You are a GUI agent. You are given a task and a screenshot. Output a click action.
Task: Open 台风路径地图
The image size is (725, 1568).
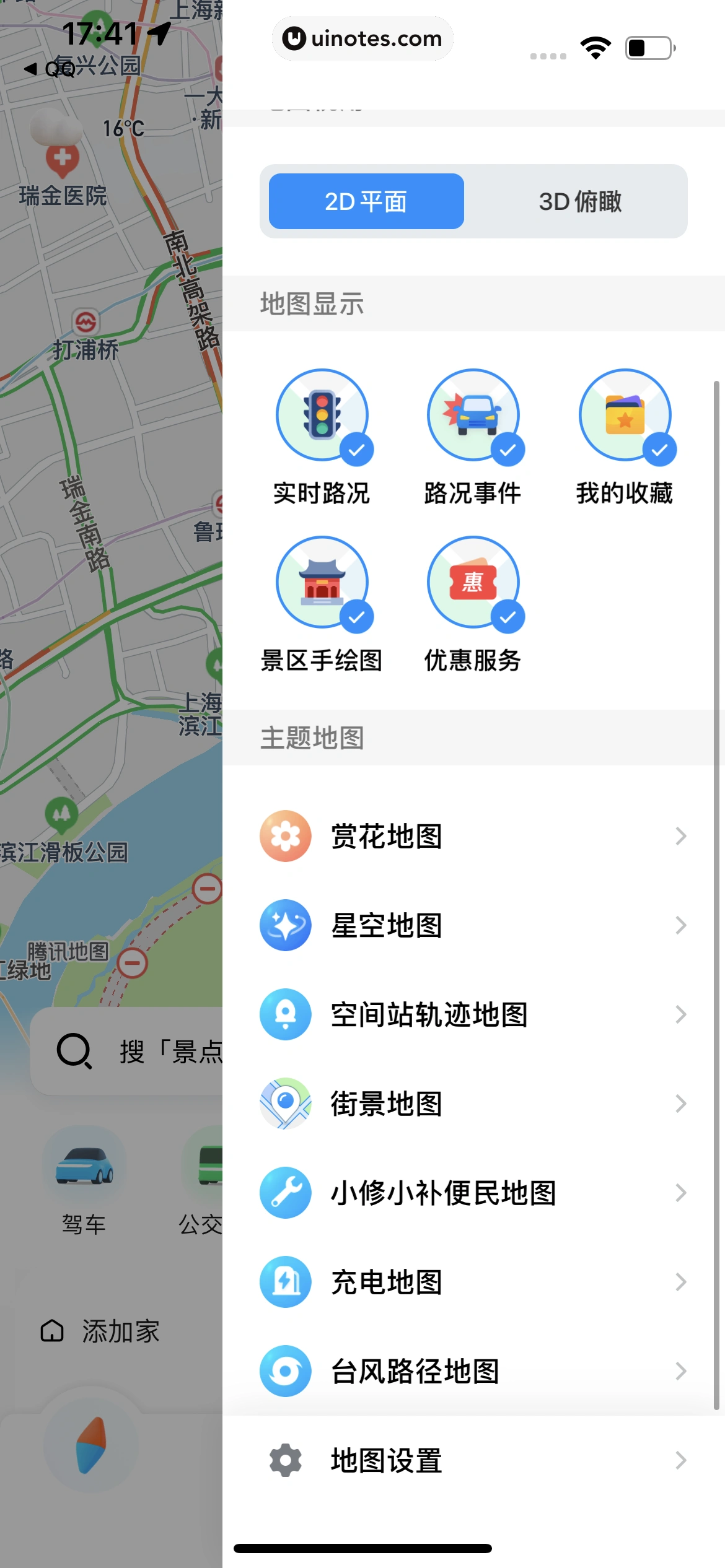pyautogui.click(x=473, y=1371)
